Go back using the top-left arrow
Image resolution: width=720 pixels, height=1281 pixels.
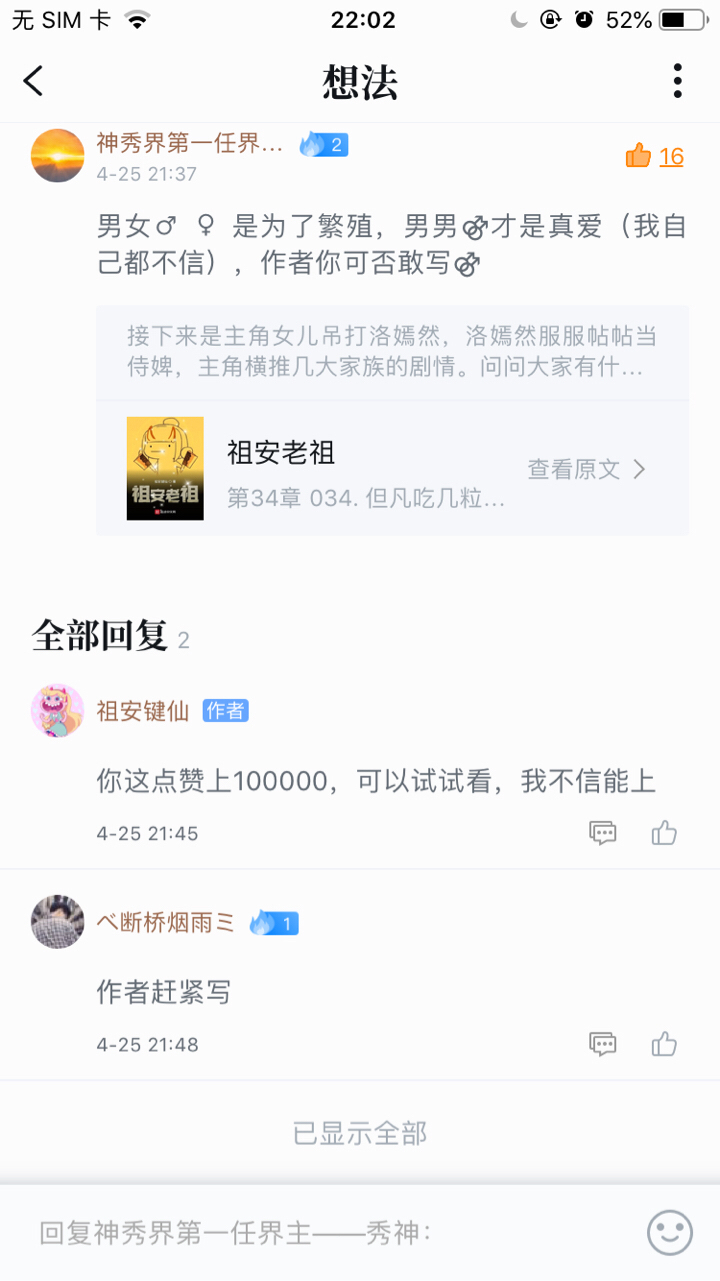(x=34, y=81)
